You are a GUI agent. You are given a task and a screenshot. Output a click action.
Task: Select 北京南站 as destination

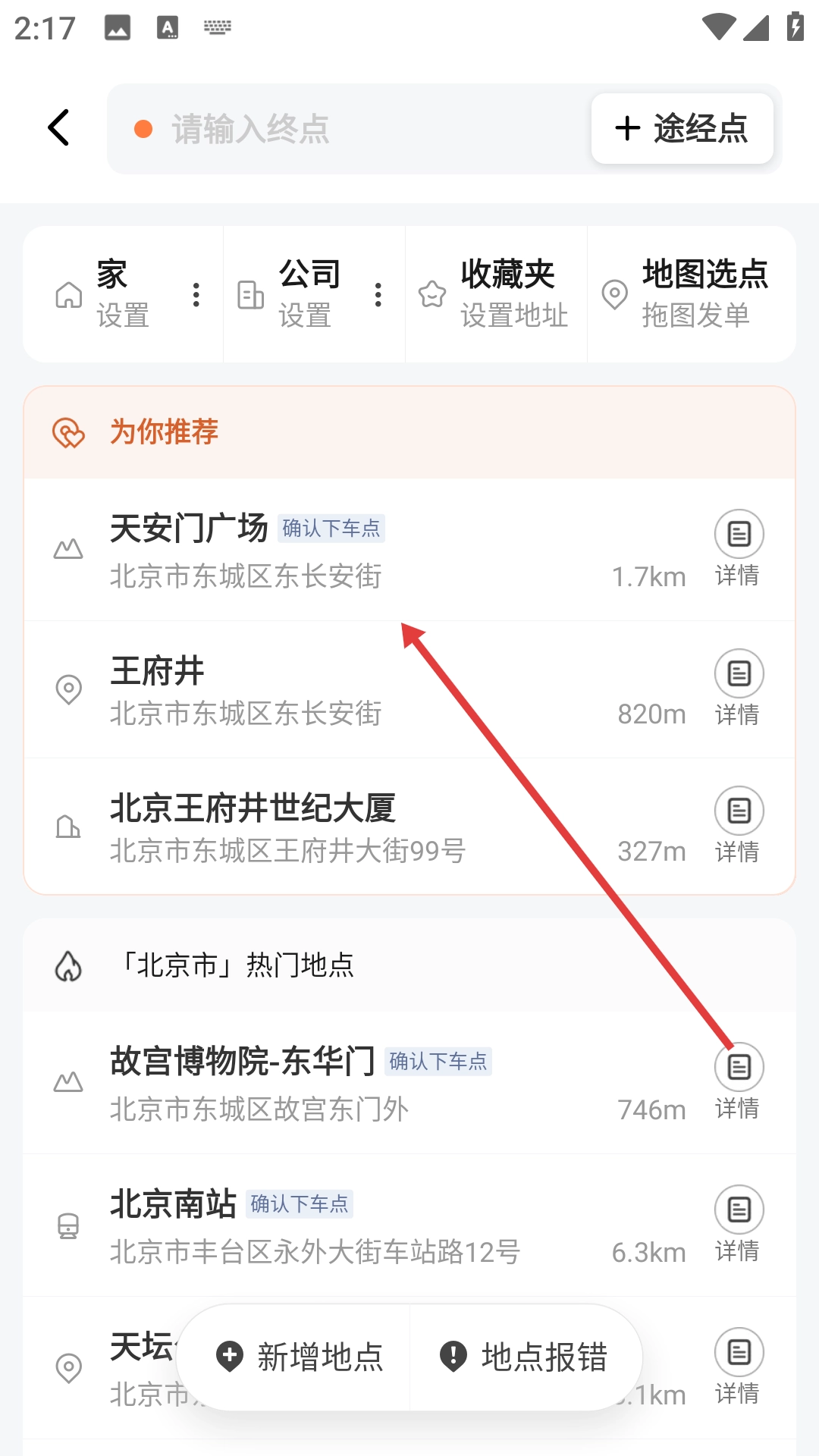pyautogui.click(x=341, y=1225)
